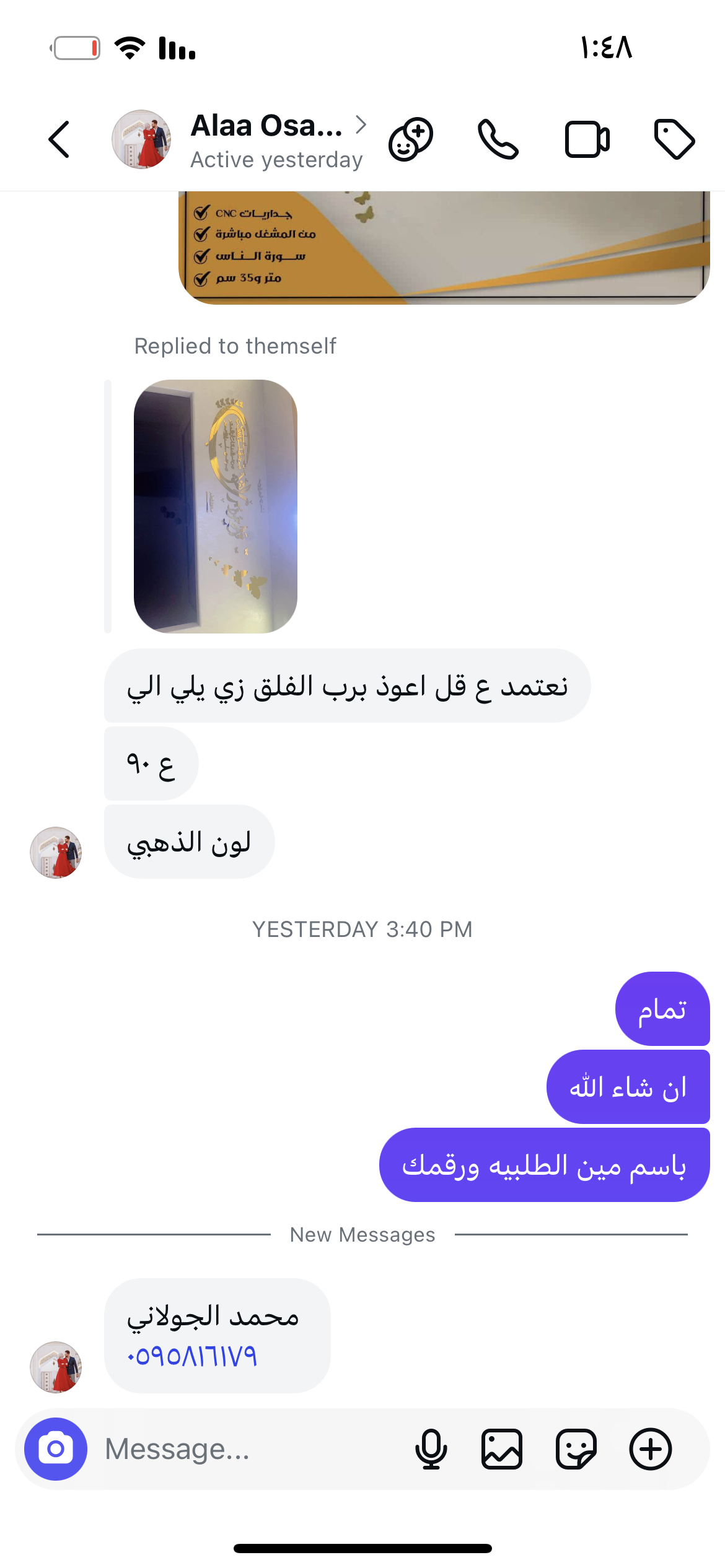Focus the Message text field
Image resolution: width=725 pixels, height=1568 pixels.
pos(248,1448)
